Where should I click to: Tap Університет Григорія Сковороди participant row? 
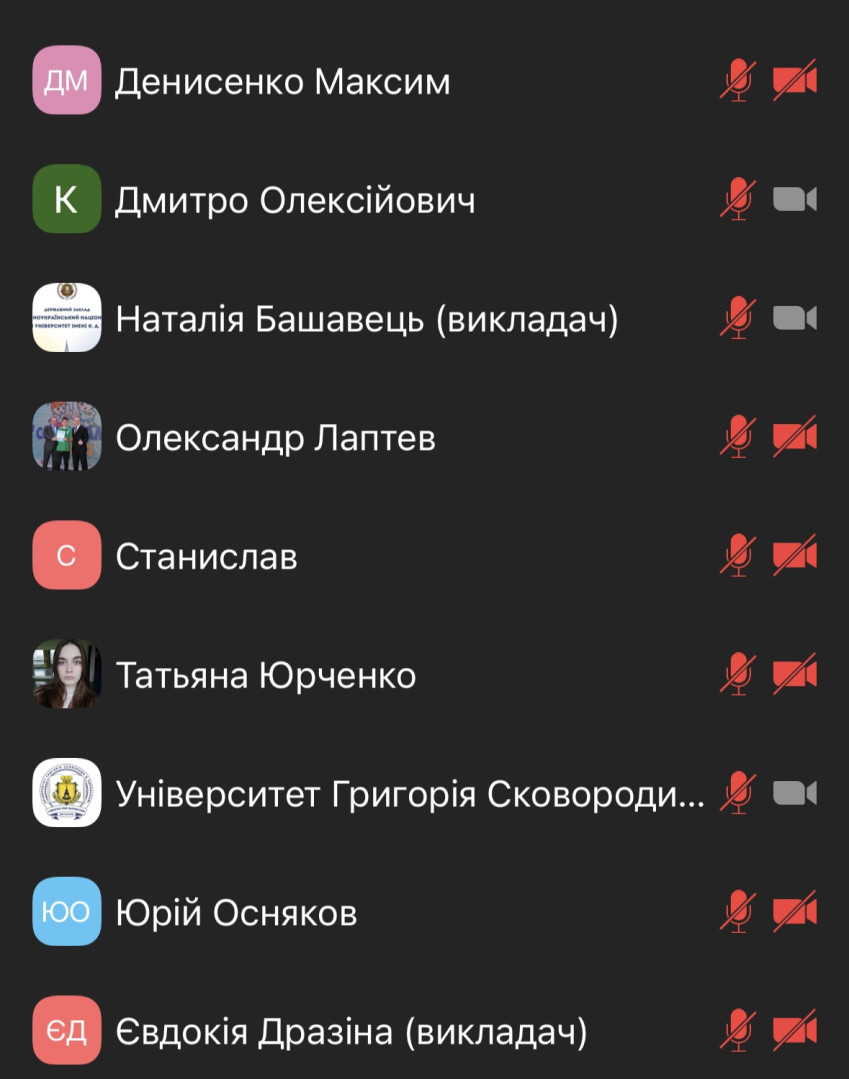pos(410,794)
